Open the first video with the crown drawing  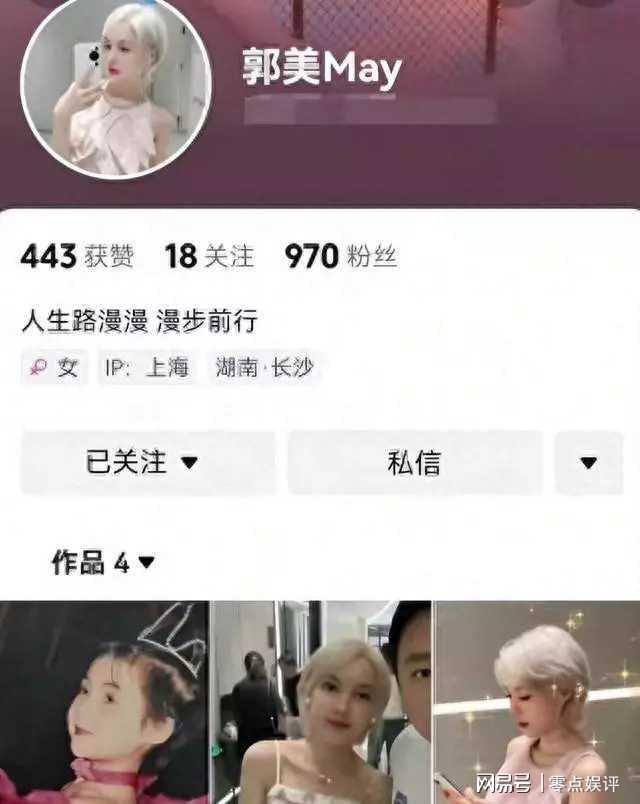pos(104,702)
